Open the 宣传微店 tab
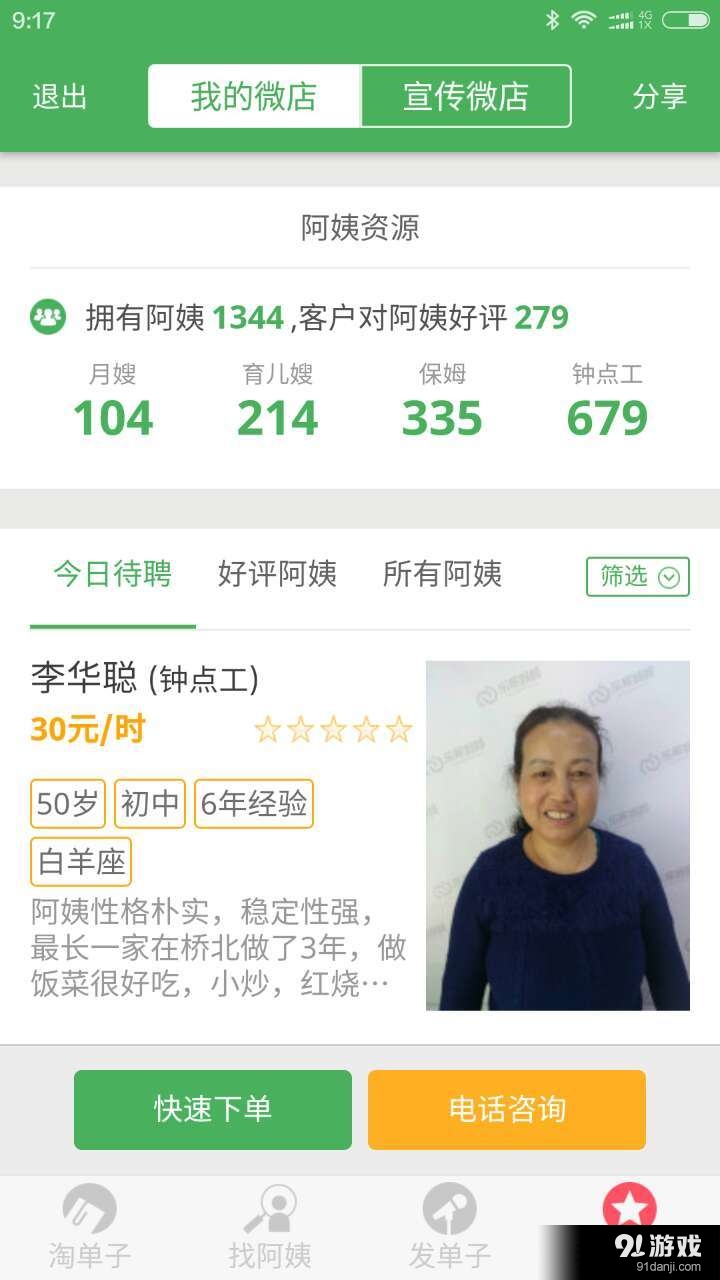 click(x=466, y=95)
